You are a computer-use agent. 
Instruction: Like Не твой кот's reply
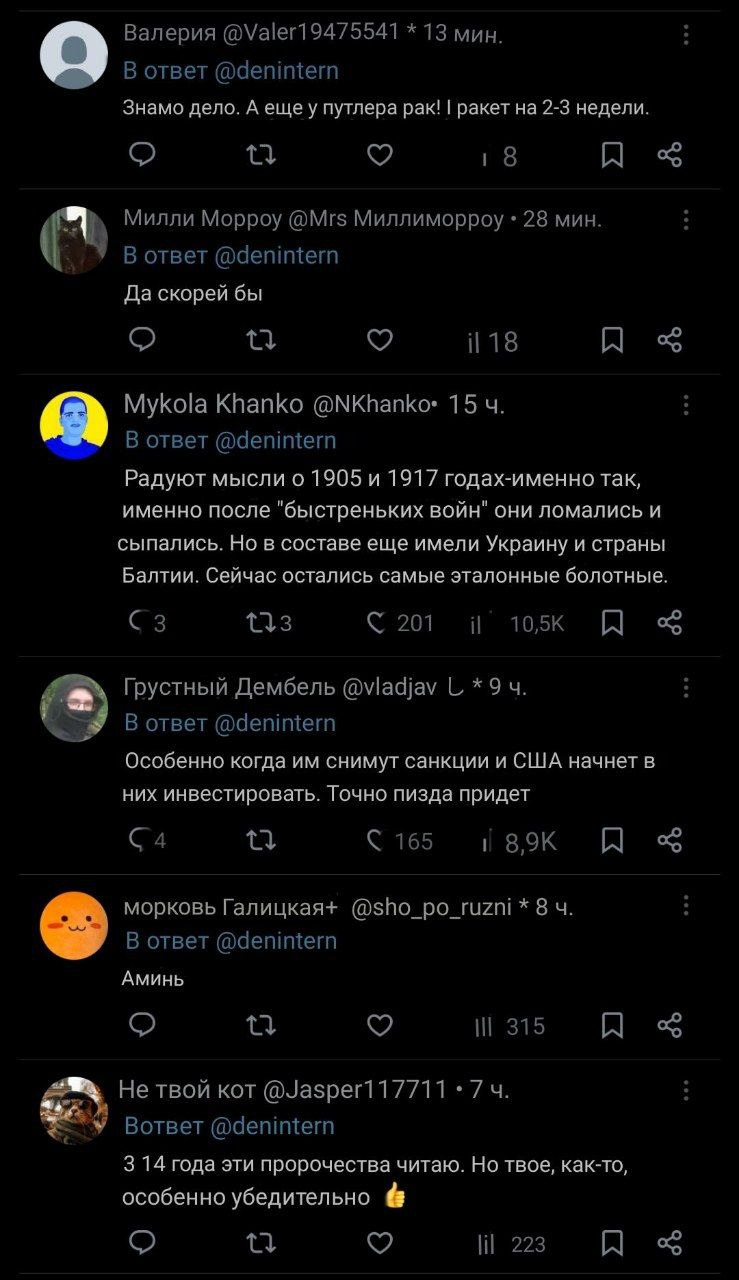pyautogui.click(x=379, y=1243)
